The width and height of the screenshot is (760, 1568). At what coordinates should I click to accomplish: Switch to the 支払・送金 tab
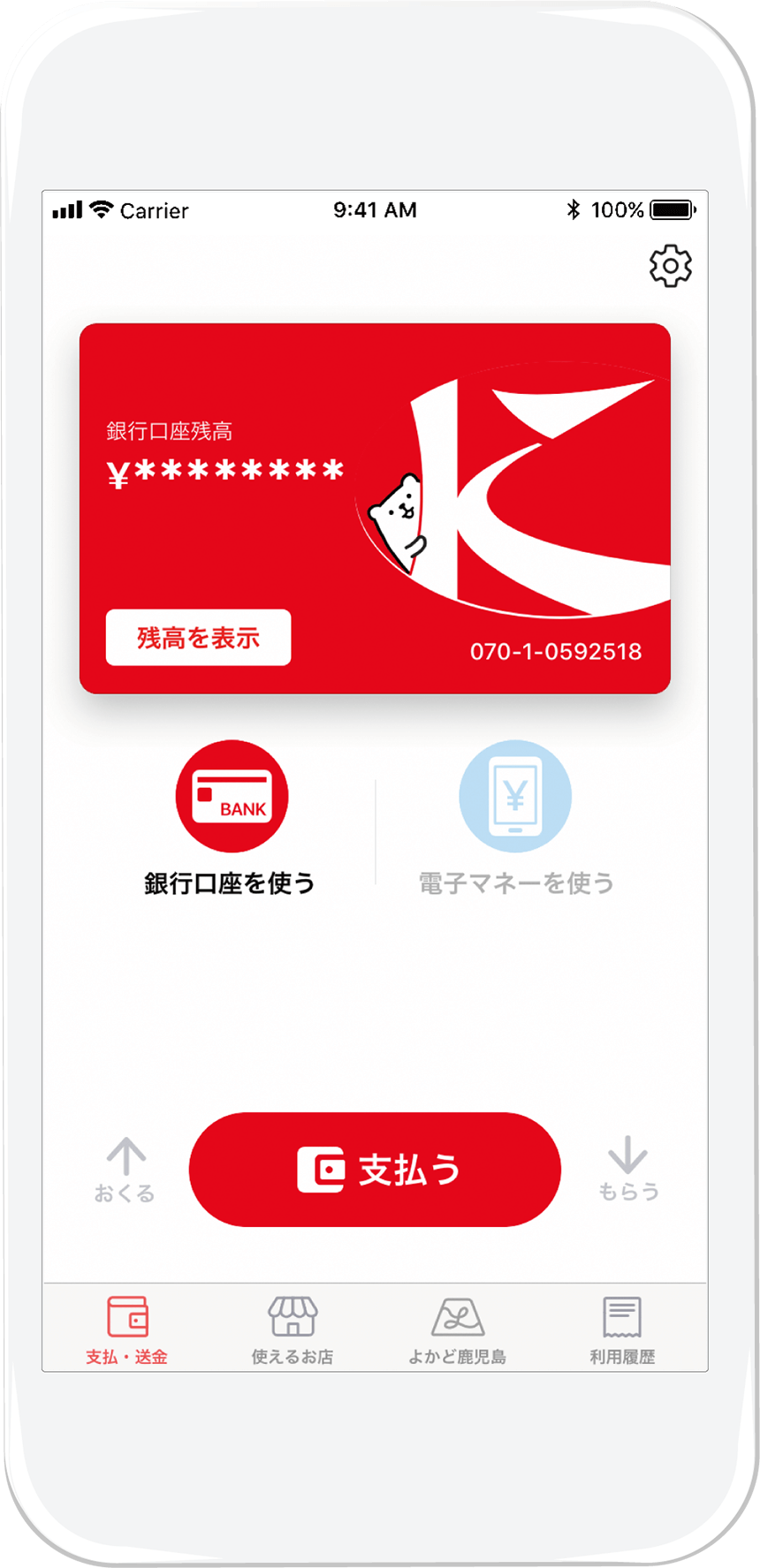(x=126, y=1329)
